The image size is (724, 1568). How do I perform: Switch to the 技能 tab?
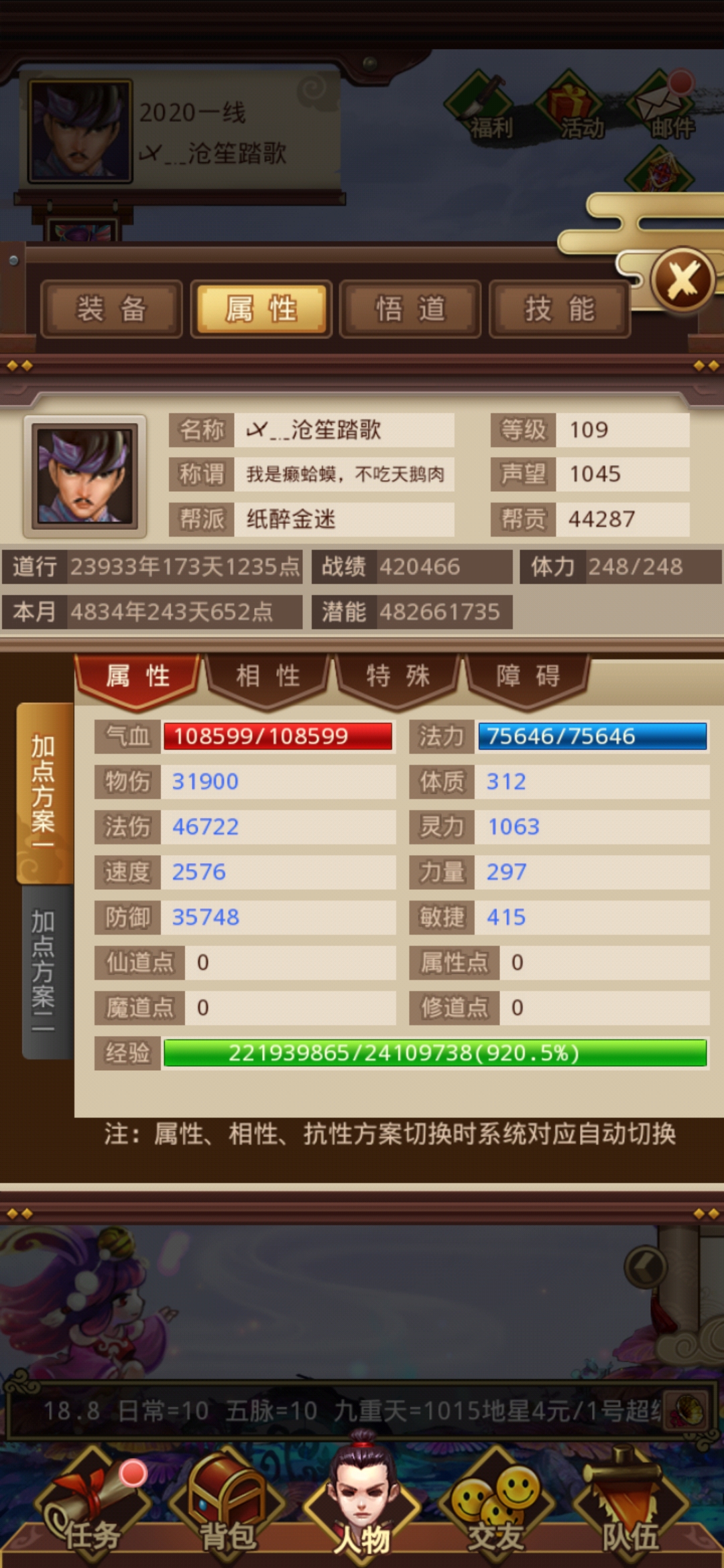(560, 309)
